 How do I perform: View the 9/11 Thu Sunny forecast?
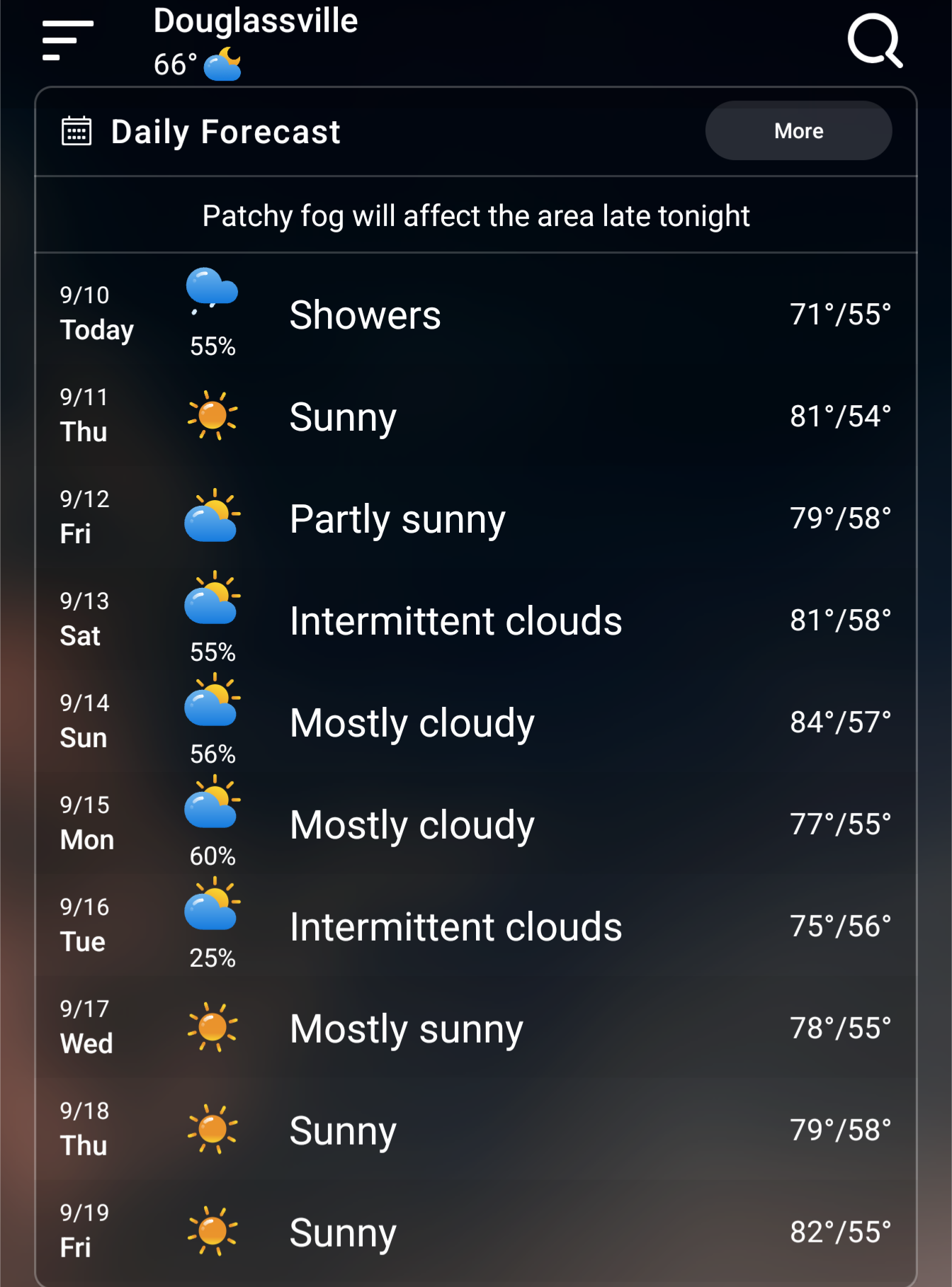tap(476, 416)
